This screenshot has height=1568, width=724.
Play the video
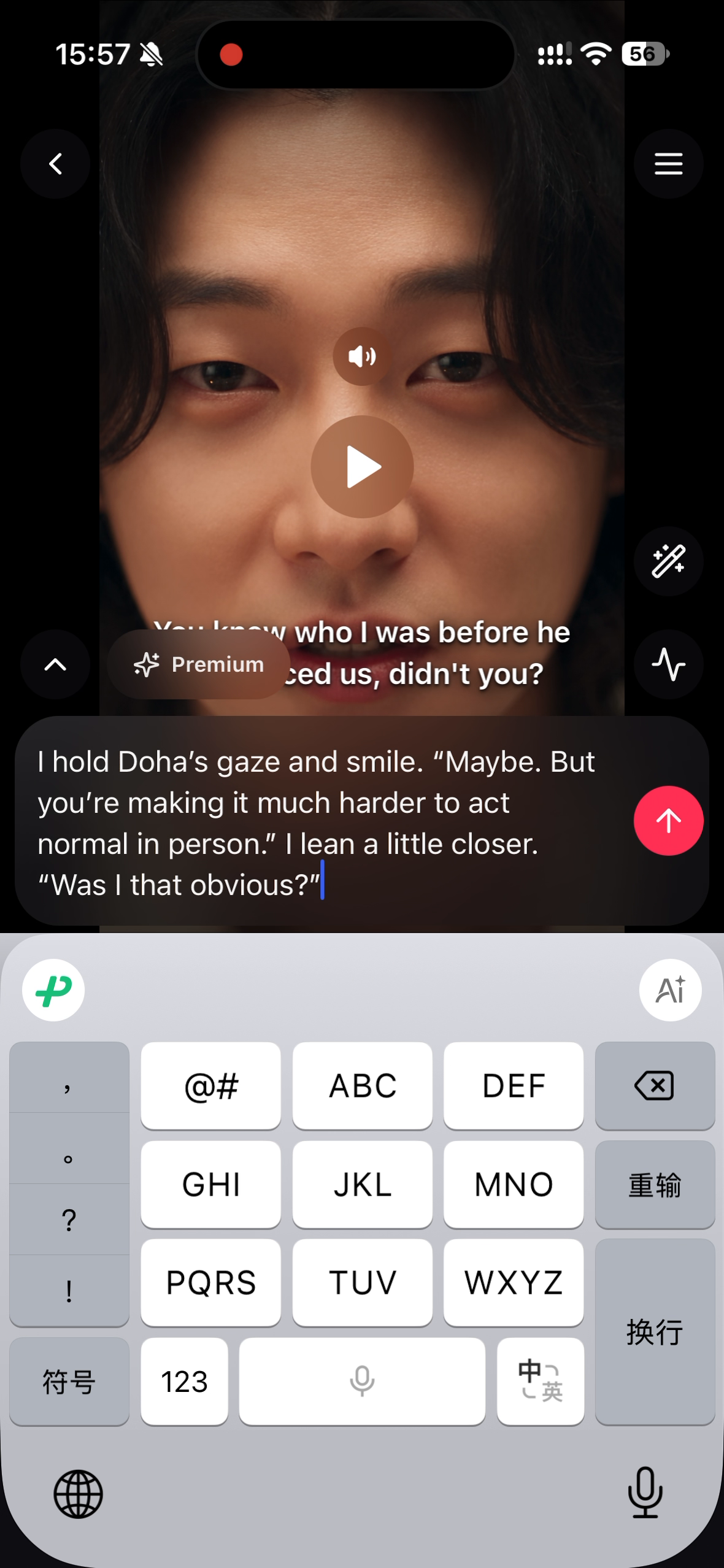[x=362, y=467]
